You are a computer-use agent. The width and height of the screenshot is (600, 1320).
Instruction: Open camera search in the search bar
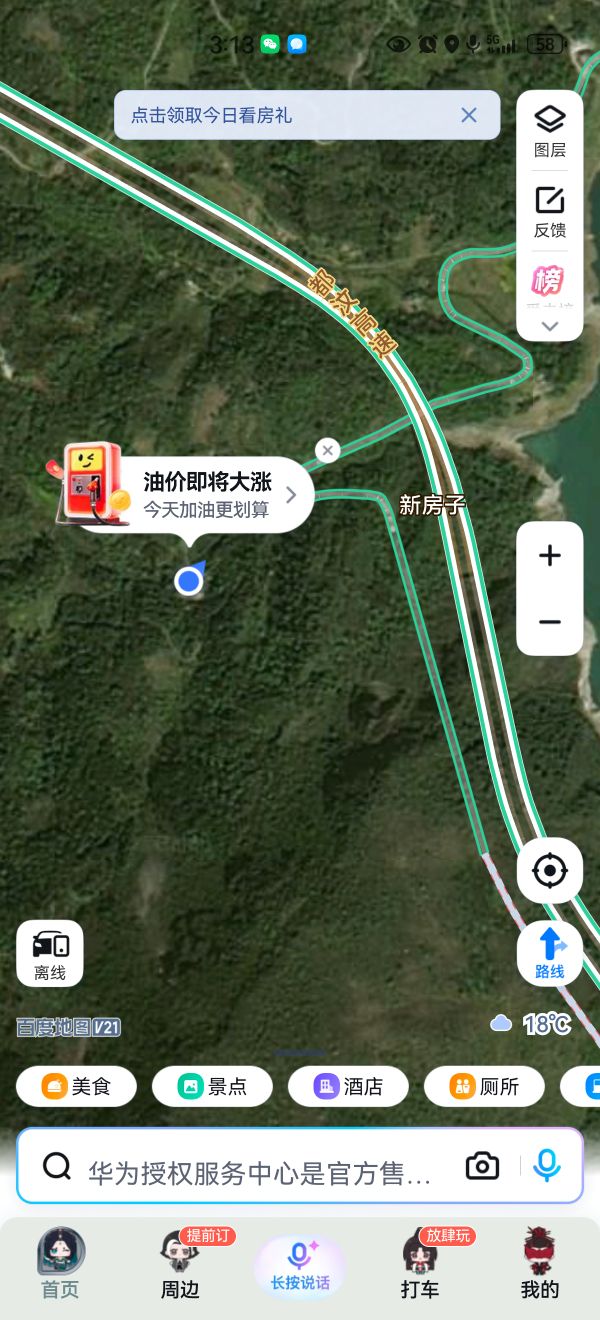coord(482,1166)
